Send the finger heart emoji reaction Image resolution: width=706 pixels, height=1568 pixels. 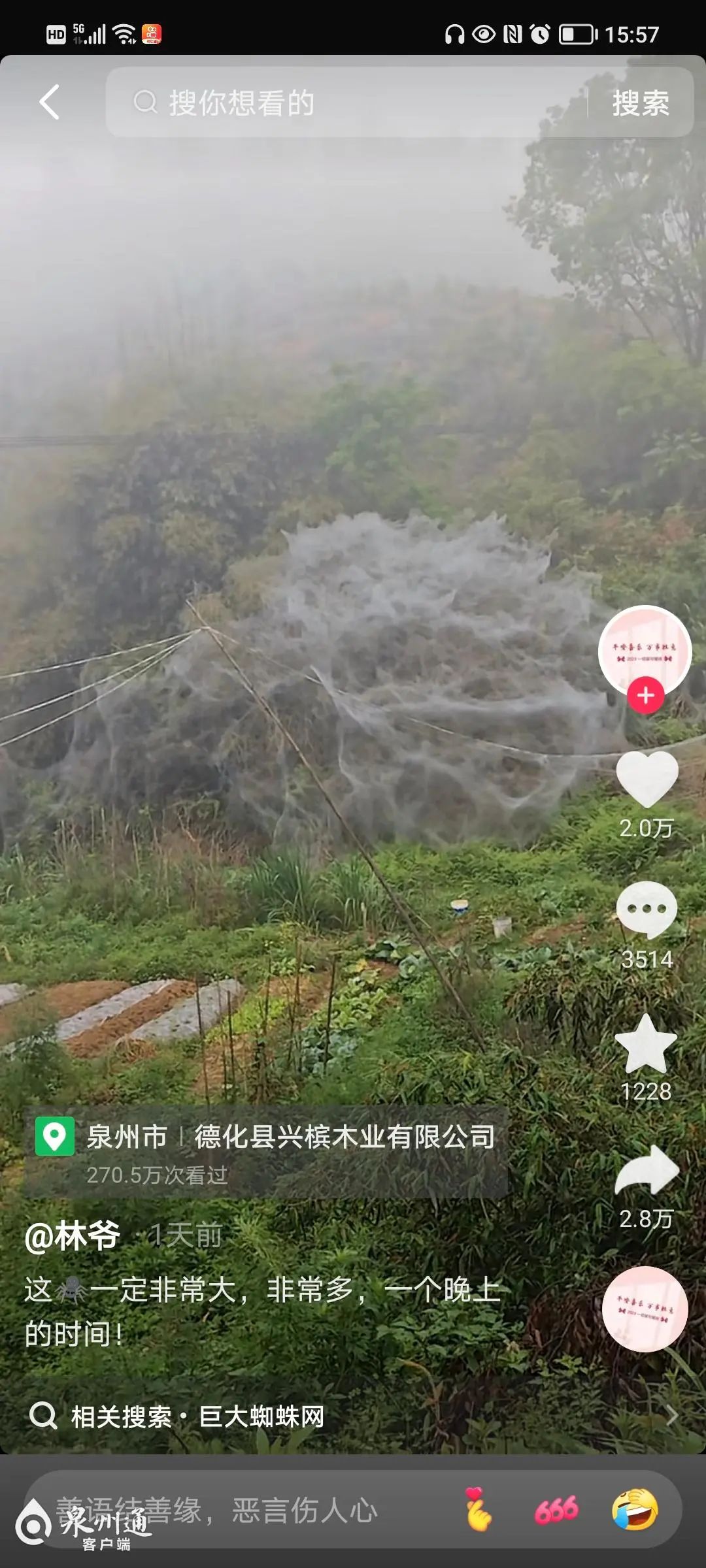click(478, 1510)
